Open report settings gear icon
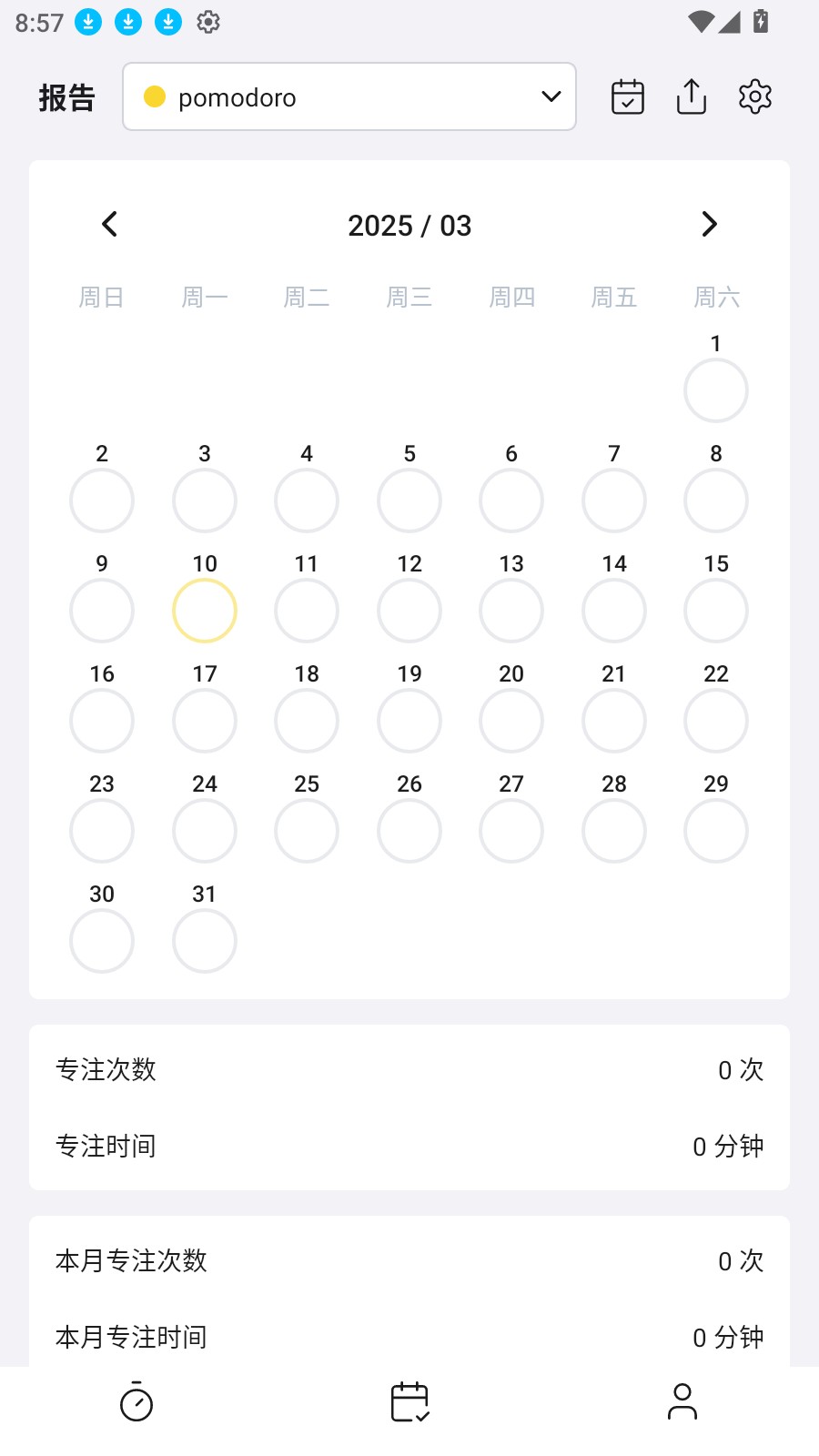 coord(755,96)
